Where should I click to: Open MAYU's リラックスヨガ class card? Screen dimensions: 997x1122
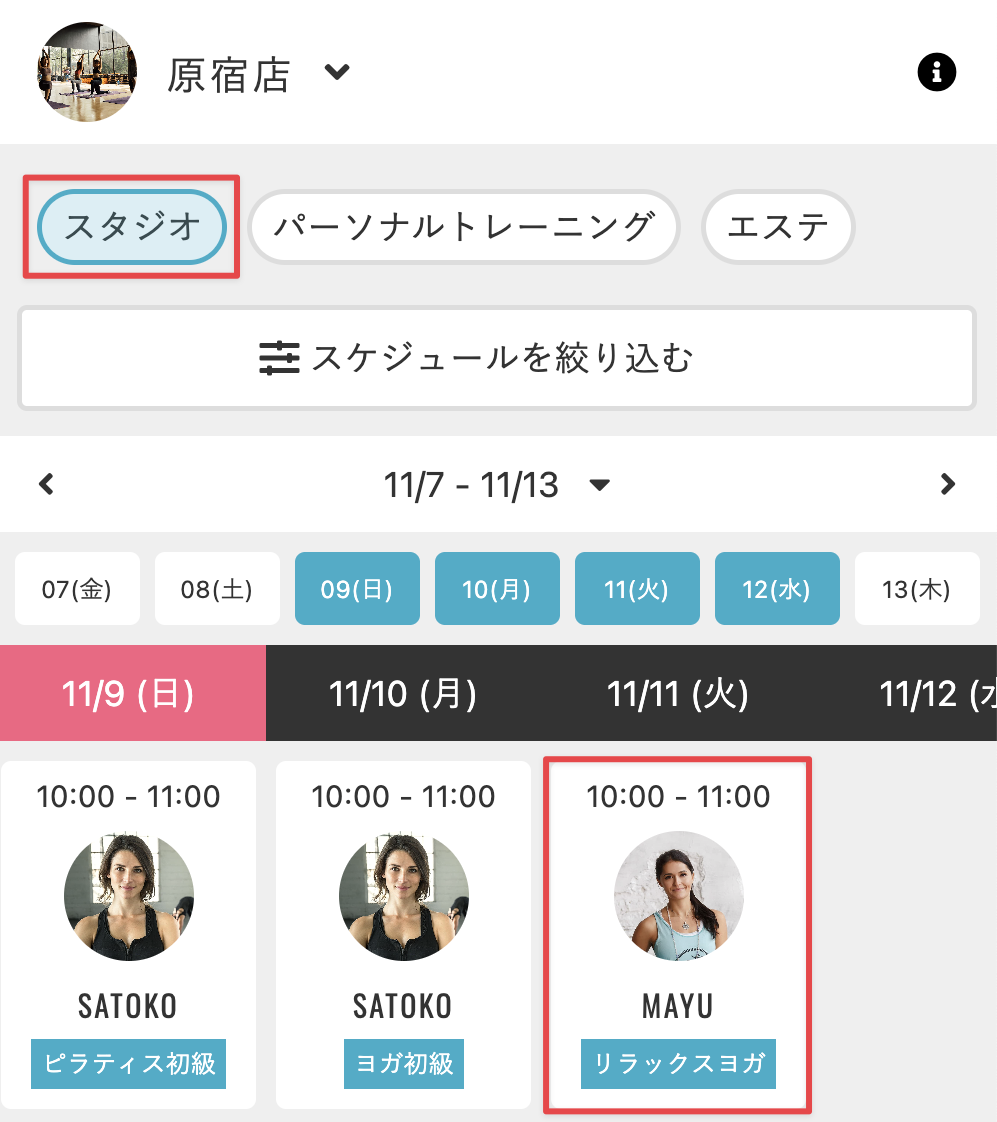click(678, 935)
